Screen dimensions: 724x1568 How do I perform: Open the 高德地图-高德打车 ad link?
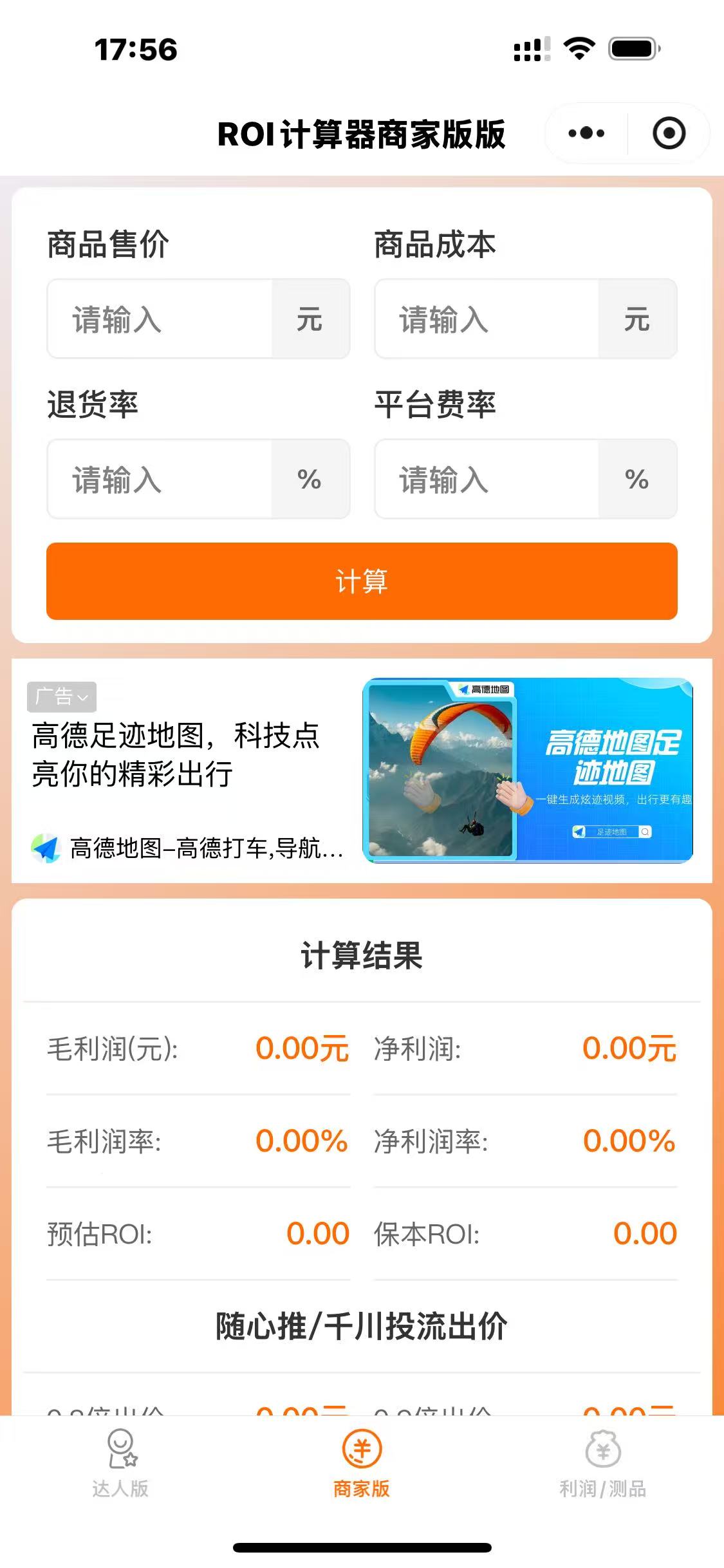coord(206,849)
